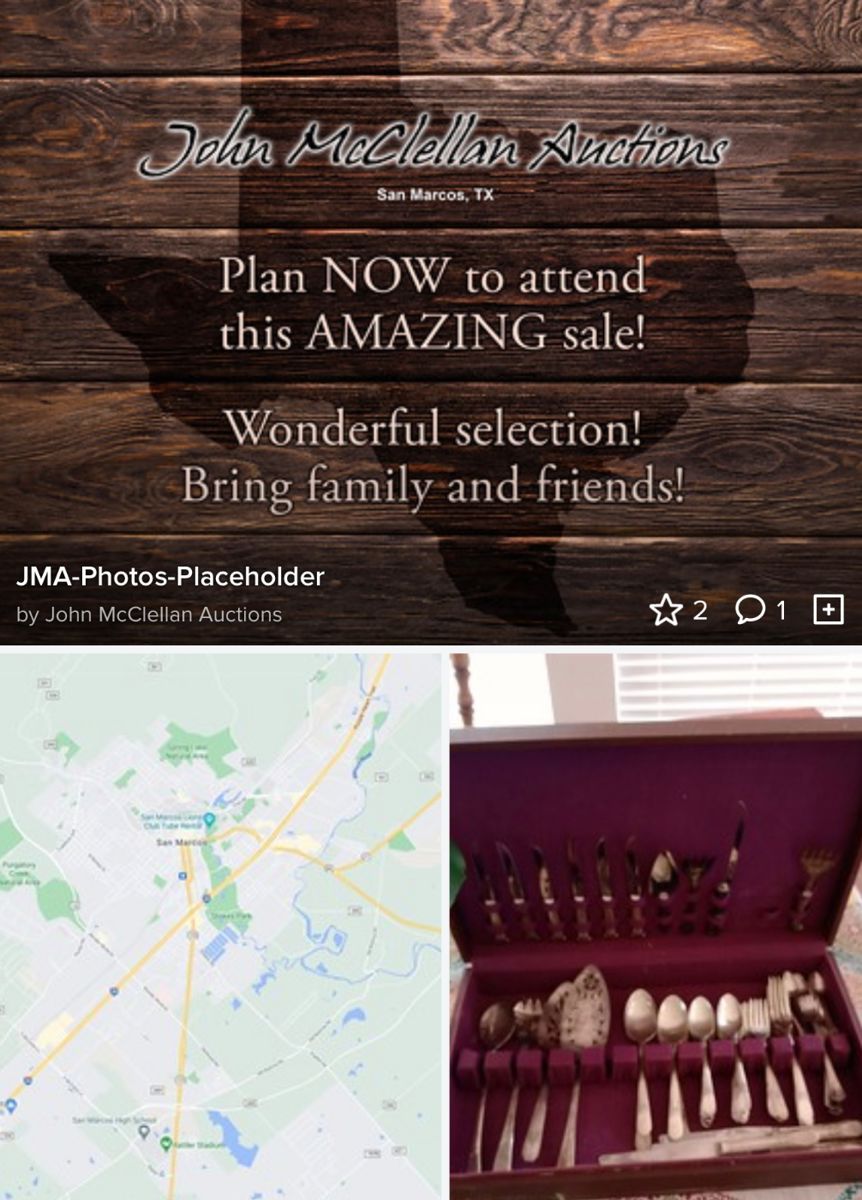The width and height of the screenshot is (862, 1200).
Task: Star the JMA-Photos-Placeholder photo
Action: click(666, 610)
